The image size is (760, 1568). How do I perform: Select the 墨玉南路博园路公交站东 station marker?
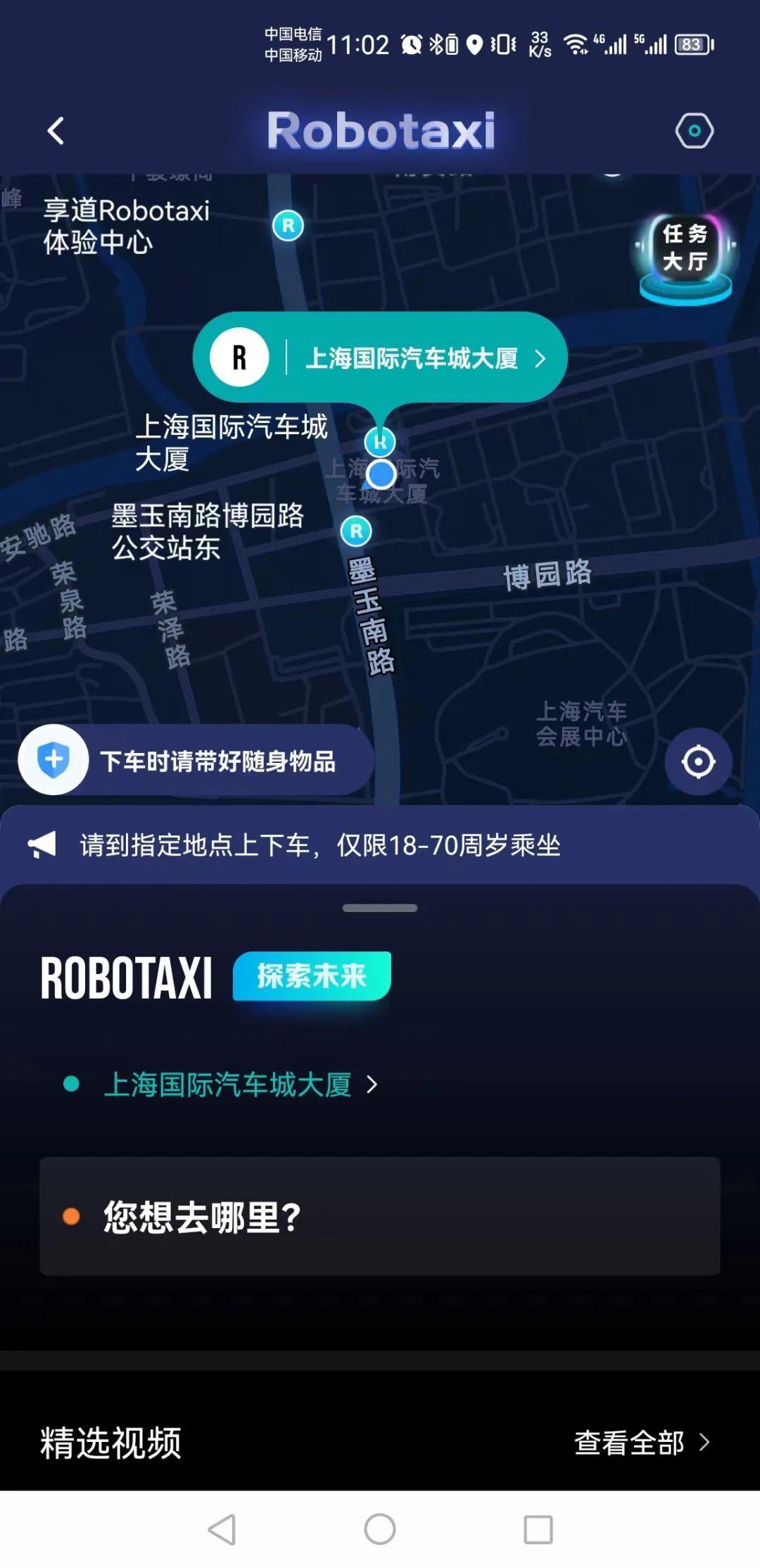coord(356,531)
